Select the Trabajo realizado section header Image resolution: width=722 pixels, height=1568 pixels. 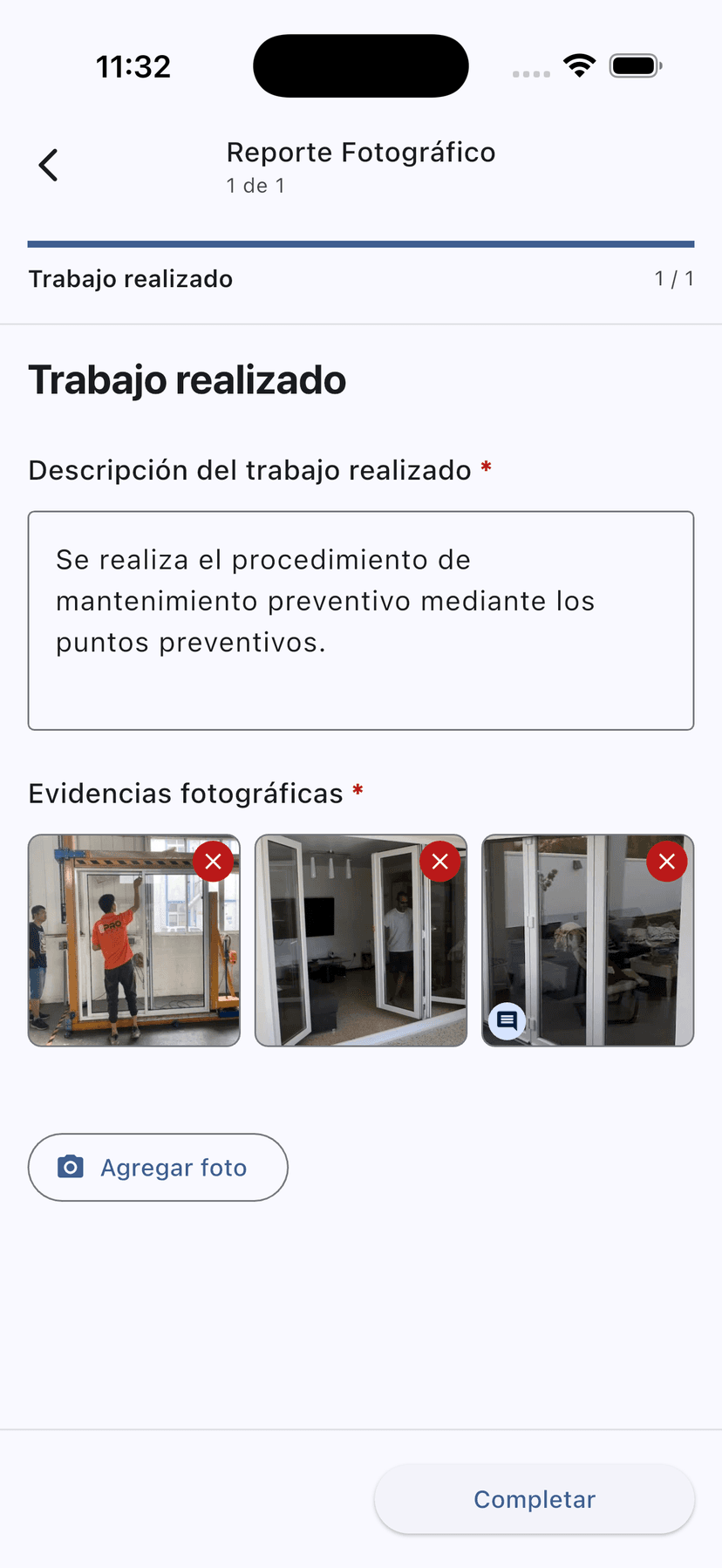point(130,278)
